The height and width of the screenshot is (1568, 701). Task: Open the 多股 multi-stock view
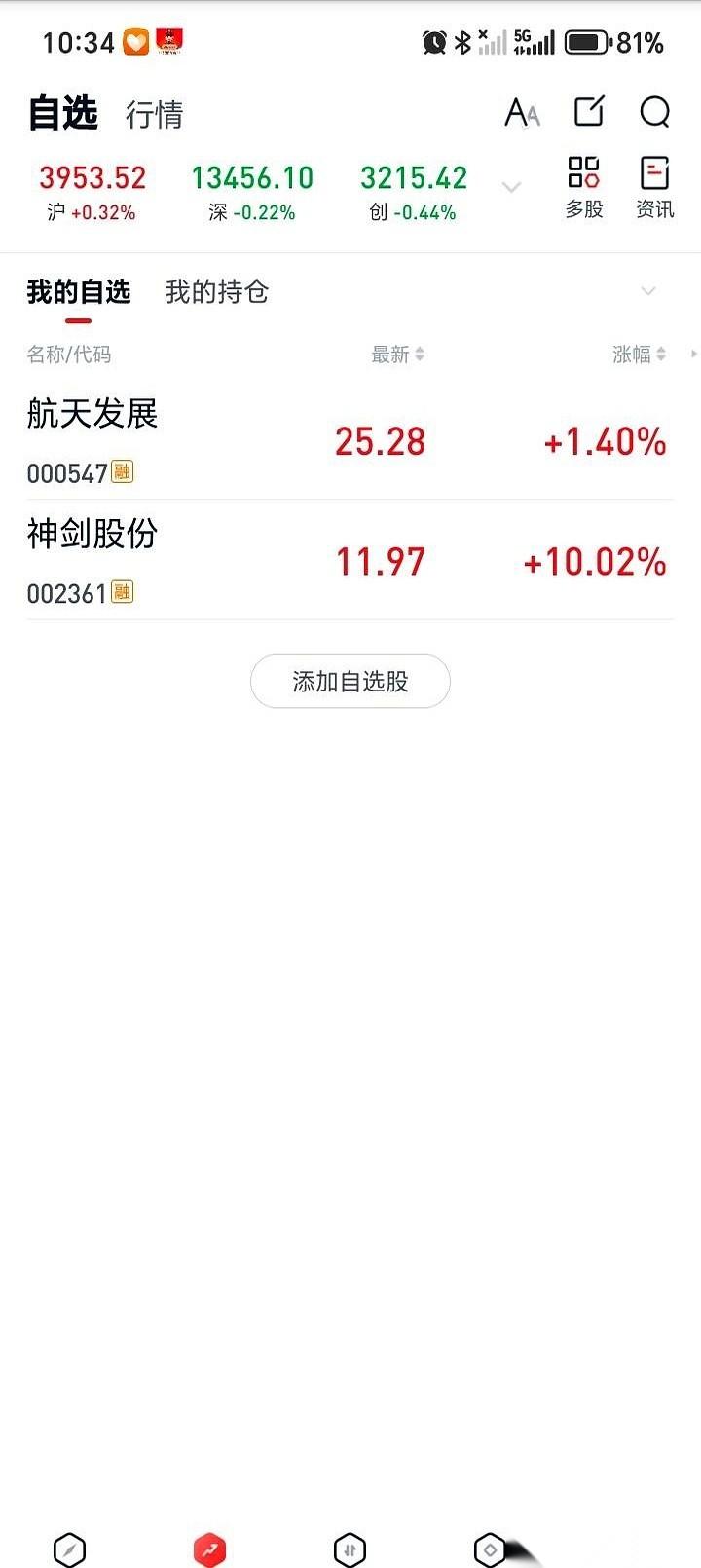pyautogui.click(x=584, y=186)
